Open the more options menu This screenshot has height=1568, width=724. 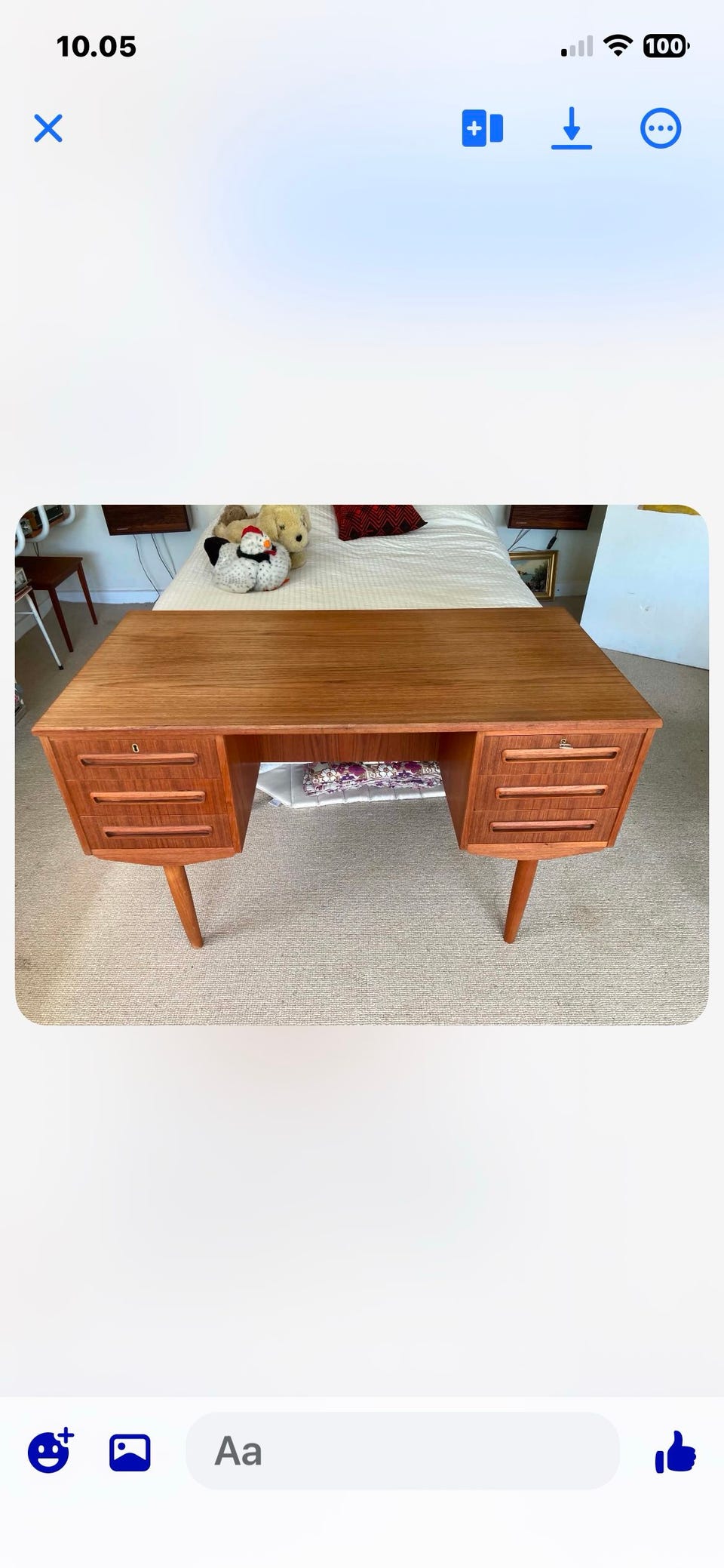click(661, 128)
